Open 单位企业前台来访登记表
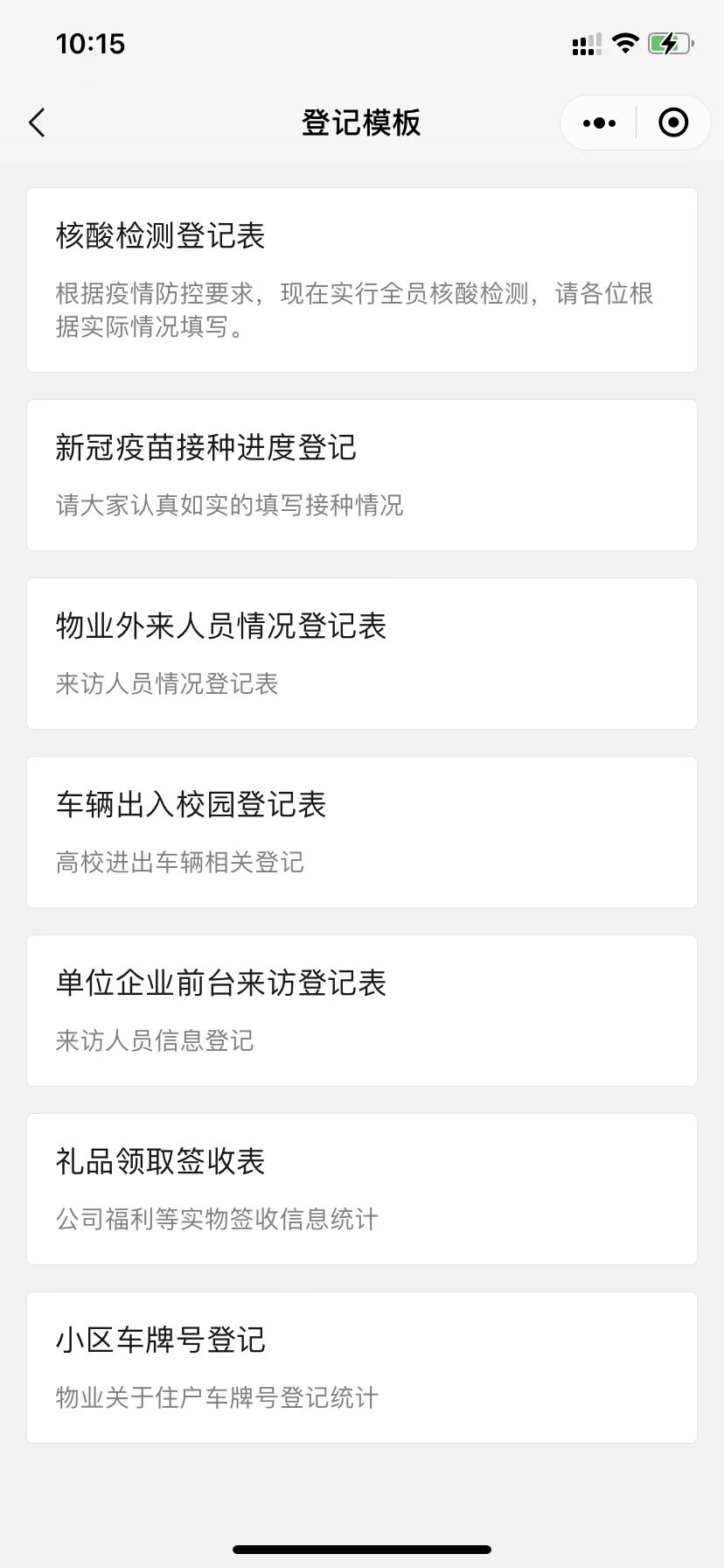Screen dimensions: 724x1568 [x=362, y=1011]
